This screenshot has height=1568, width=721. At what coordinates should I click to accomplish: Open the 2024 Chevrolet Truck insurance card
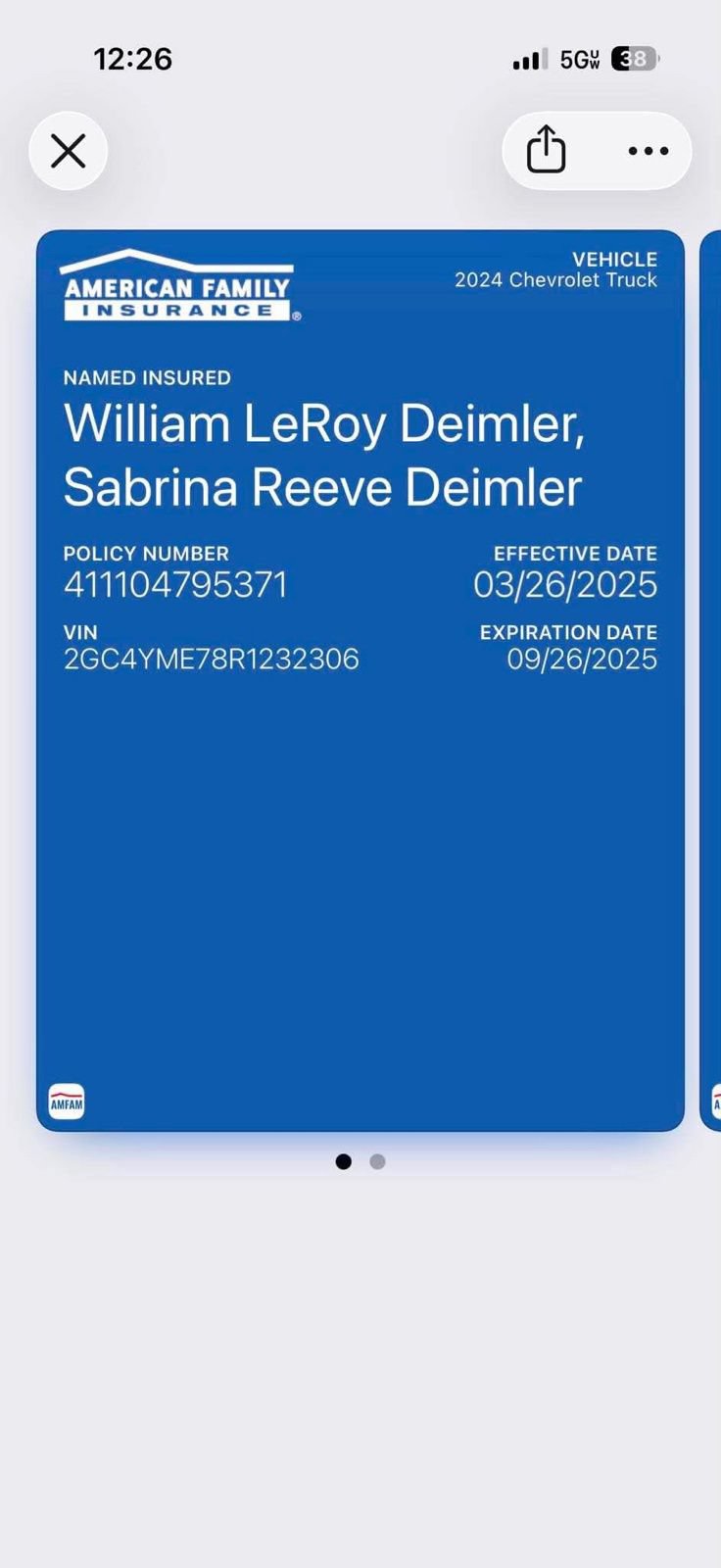tap(360, 680)
